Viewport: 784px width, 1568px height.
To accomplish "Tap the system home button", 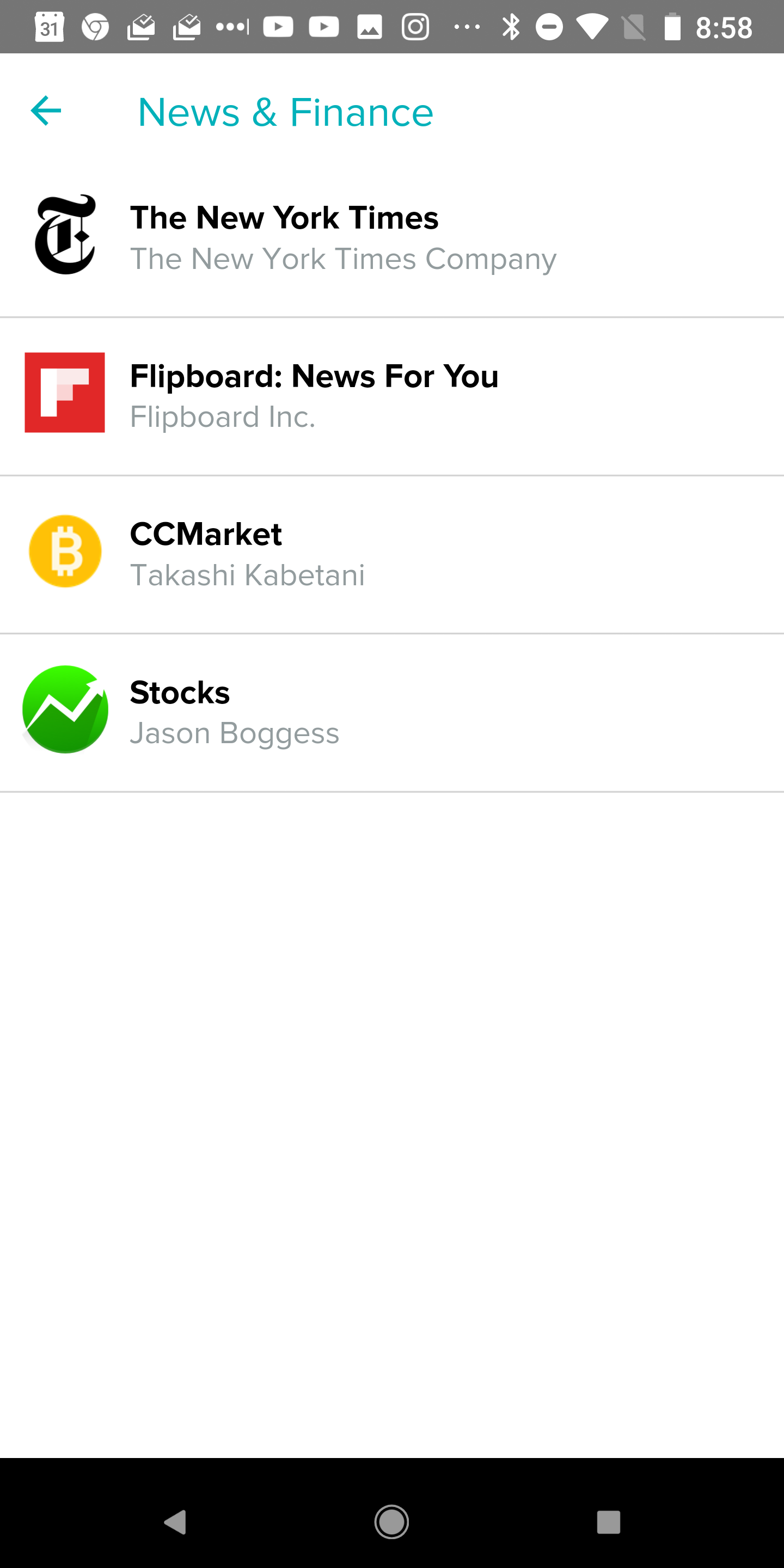I will coord(391,1522).
